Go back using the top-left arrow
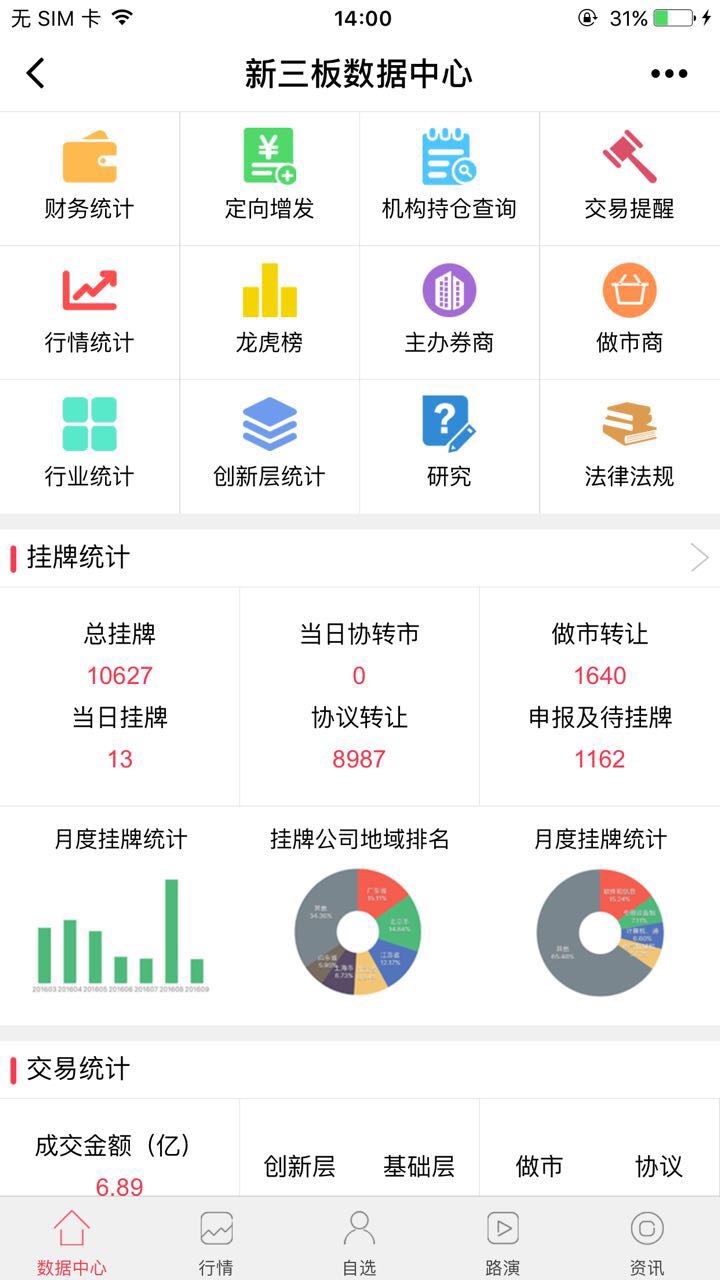 coord(36,74)
